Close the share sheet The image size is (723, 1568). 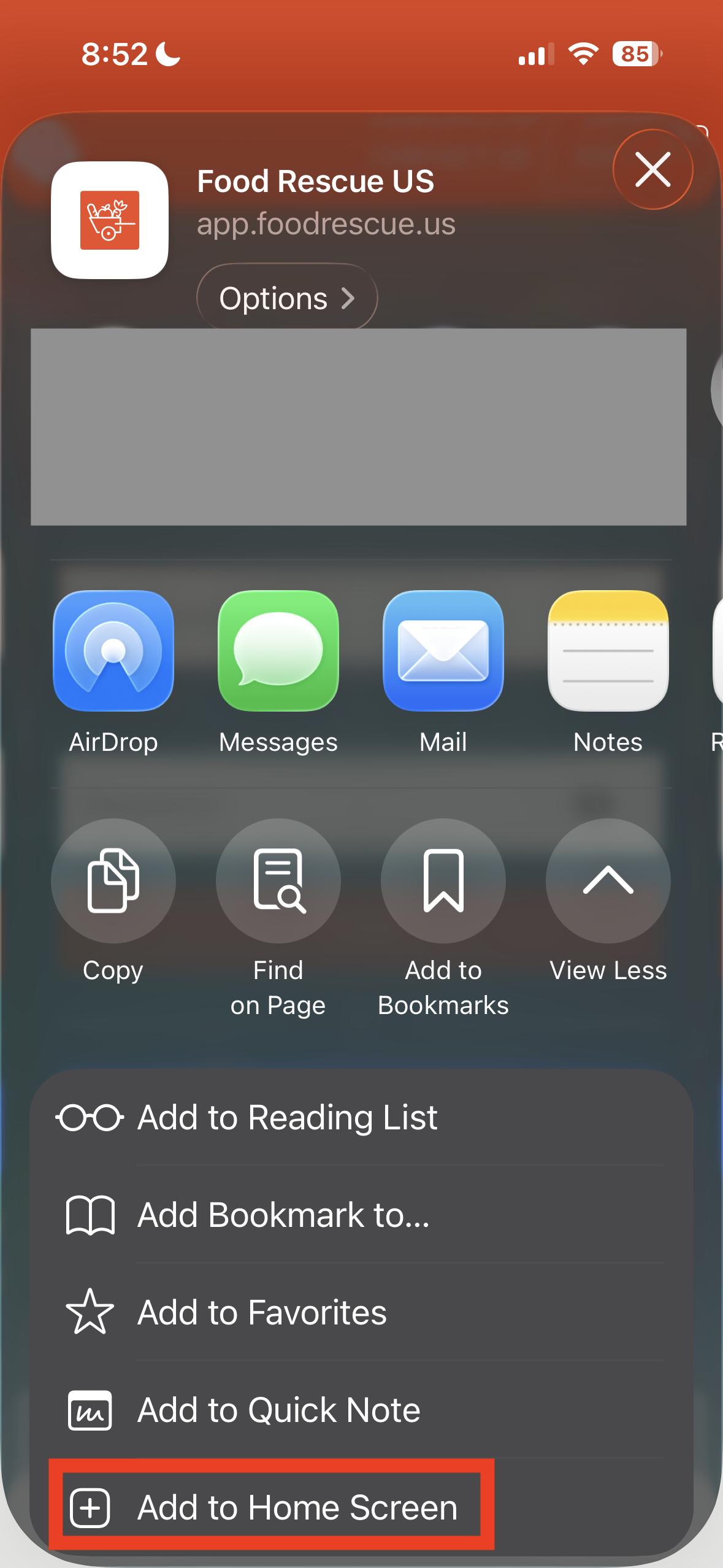652,169
